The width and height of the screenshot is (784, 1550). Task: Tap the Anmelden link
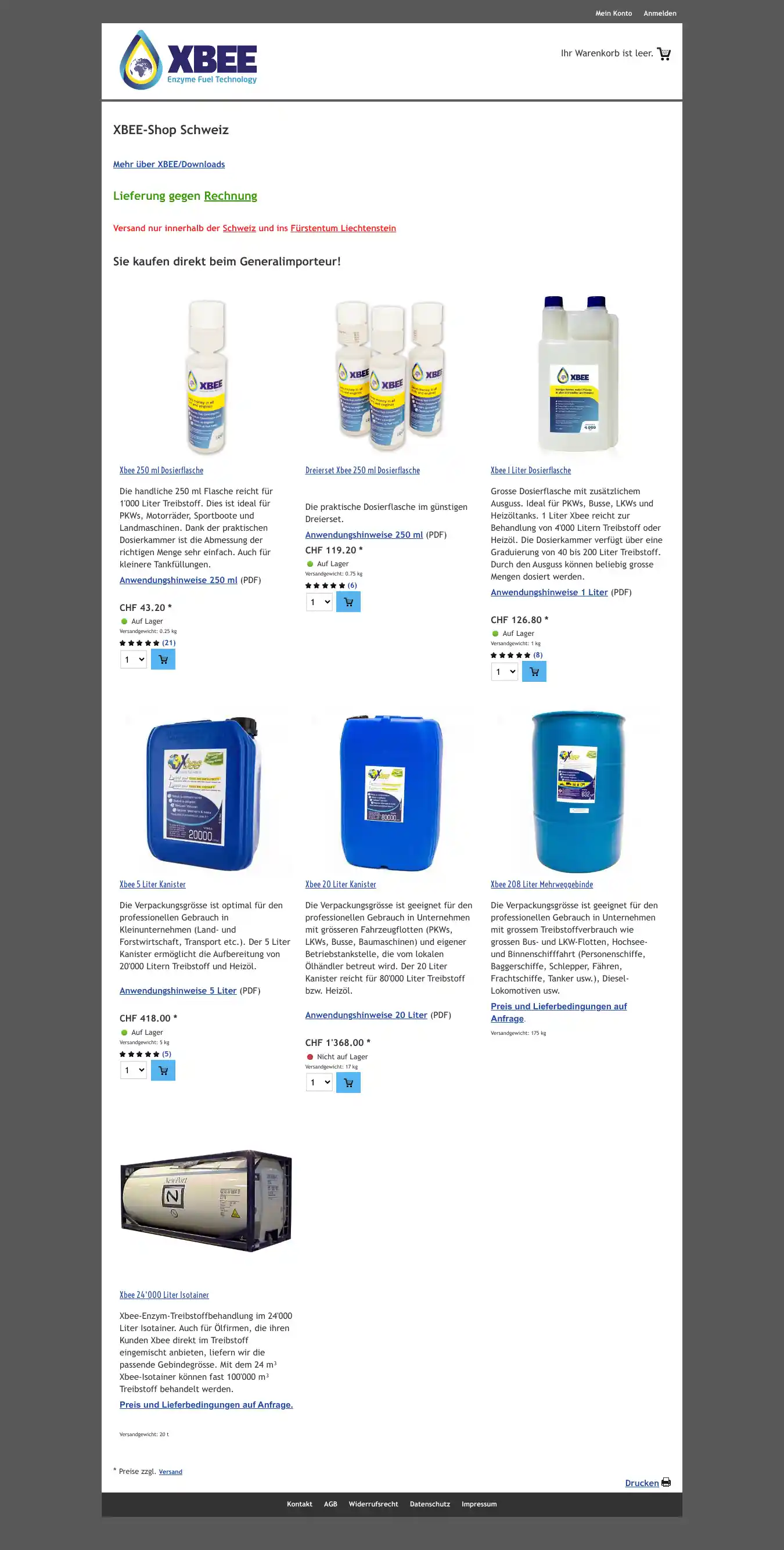[x=660, y=13]
